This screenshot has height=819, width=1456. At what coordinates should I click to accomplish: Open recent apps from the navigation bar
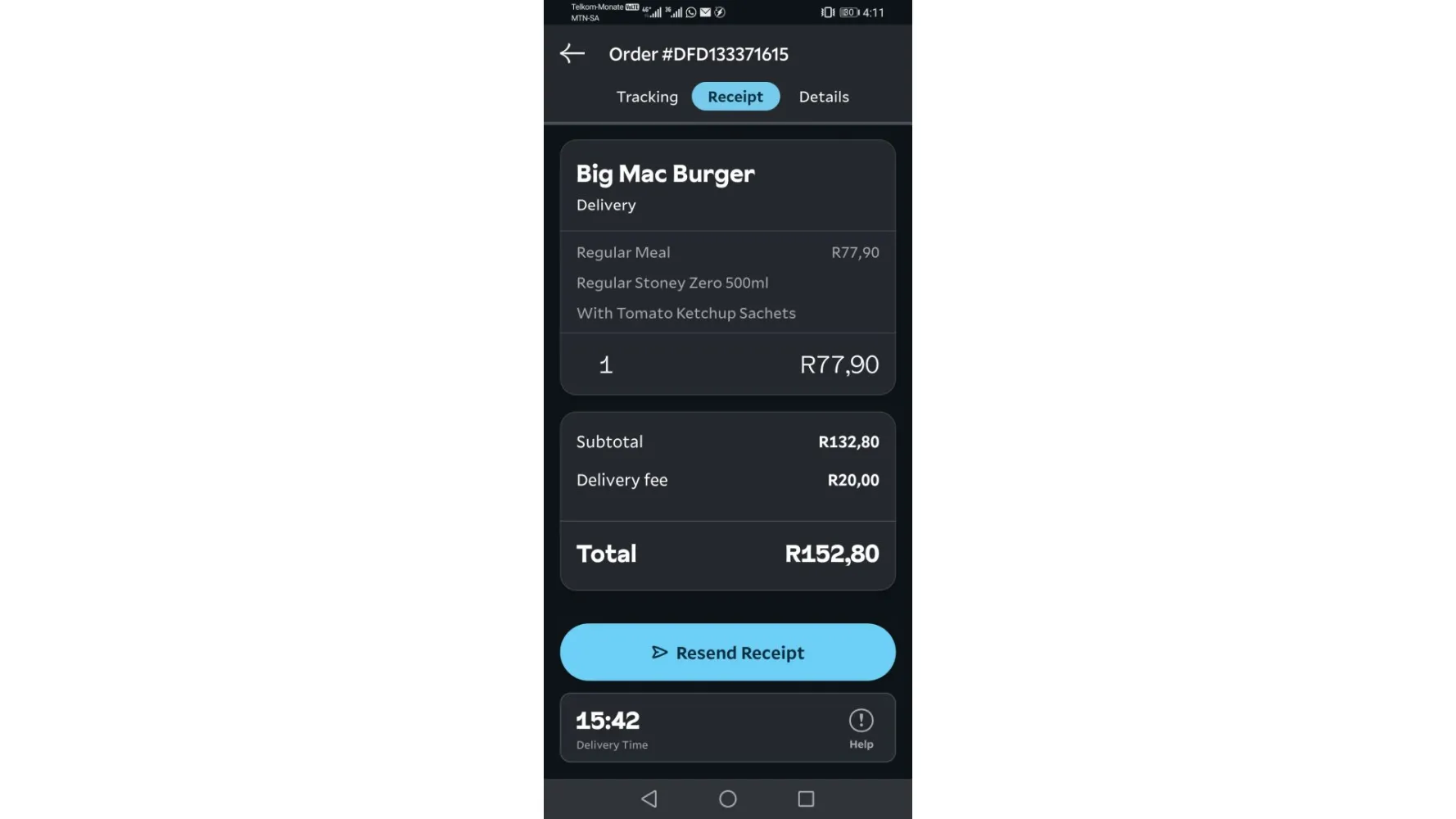(806, 799)
